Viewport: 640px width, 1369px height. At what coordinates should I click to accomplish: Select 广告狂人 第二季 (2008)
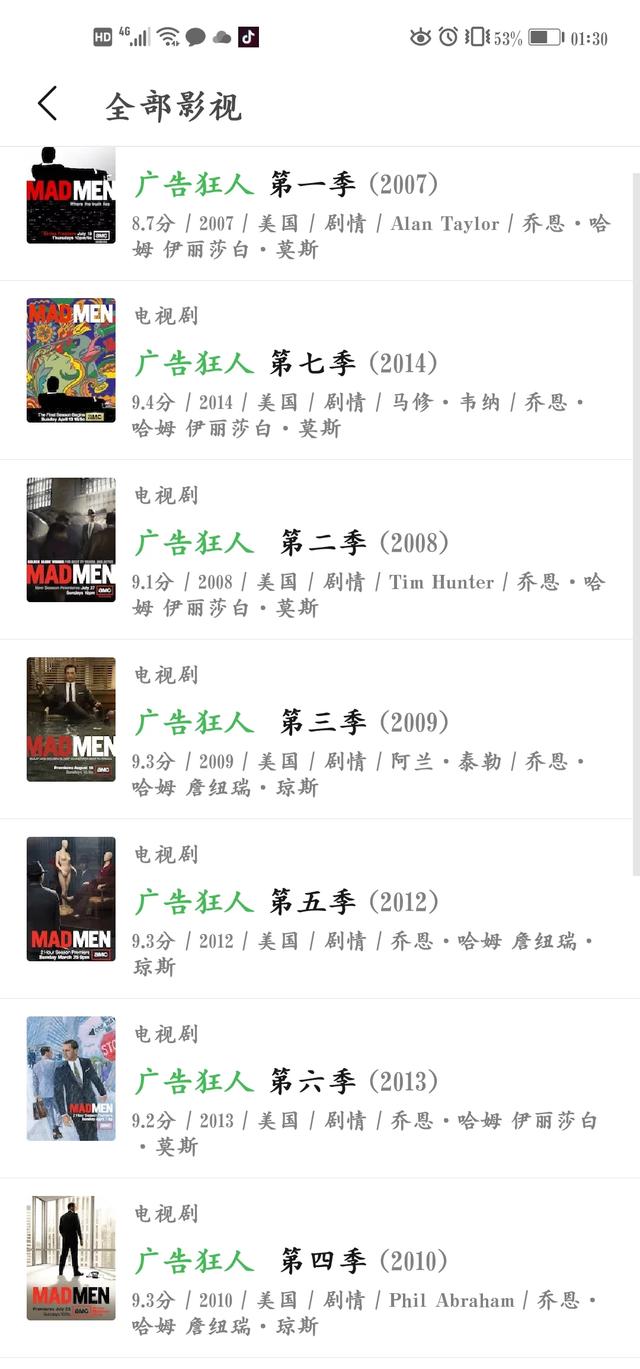[x=292, y=543]
